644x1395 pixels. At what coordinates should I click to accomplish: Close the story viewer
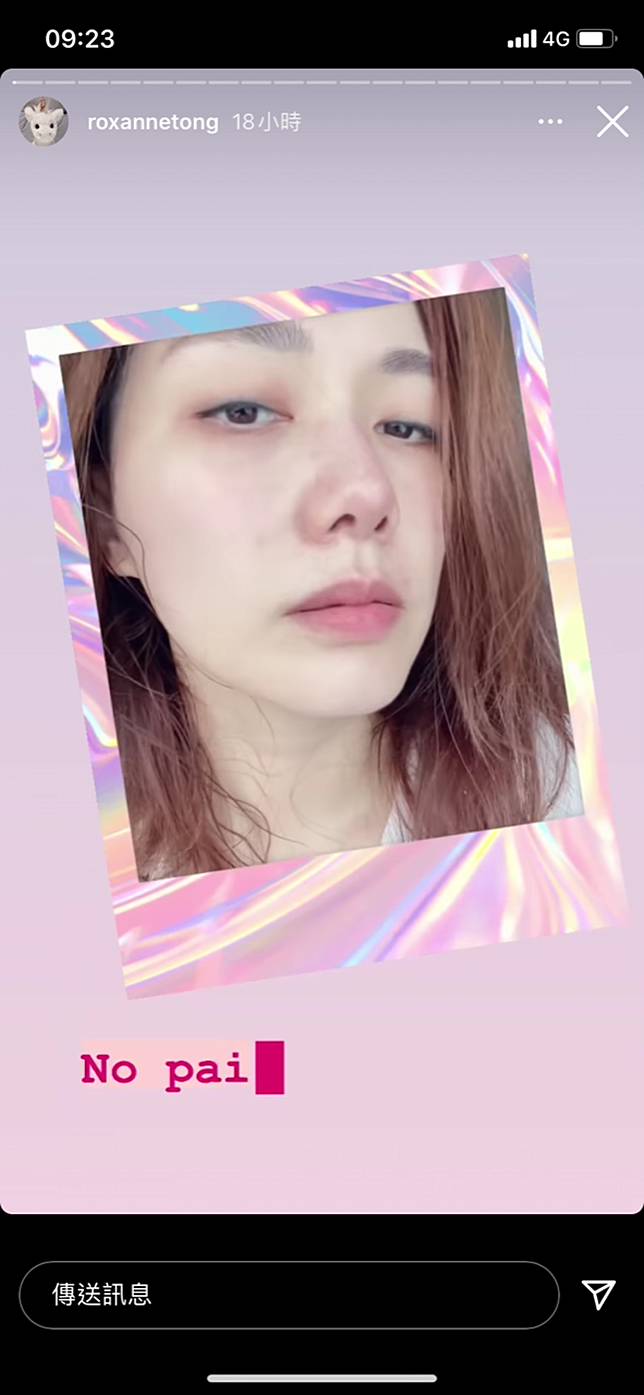(612, 122)
